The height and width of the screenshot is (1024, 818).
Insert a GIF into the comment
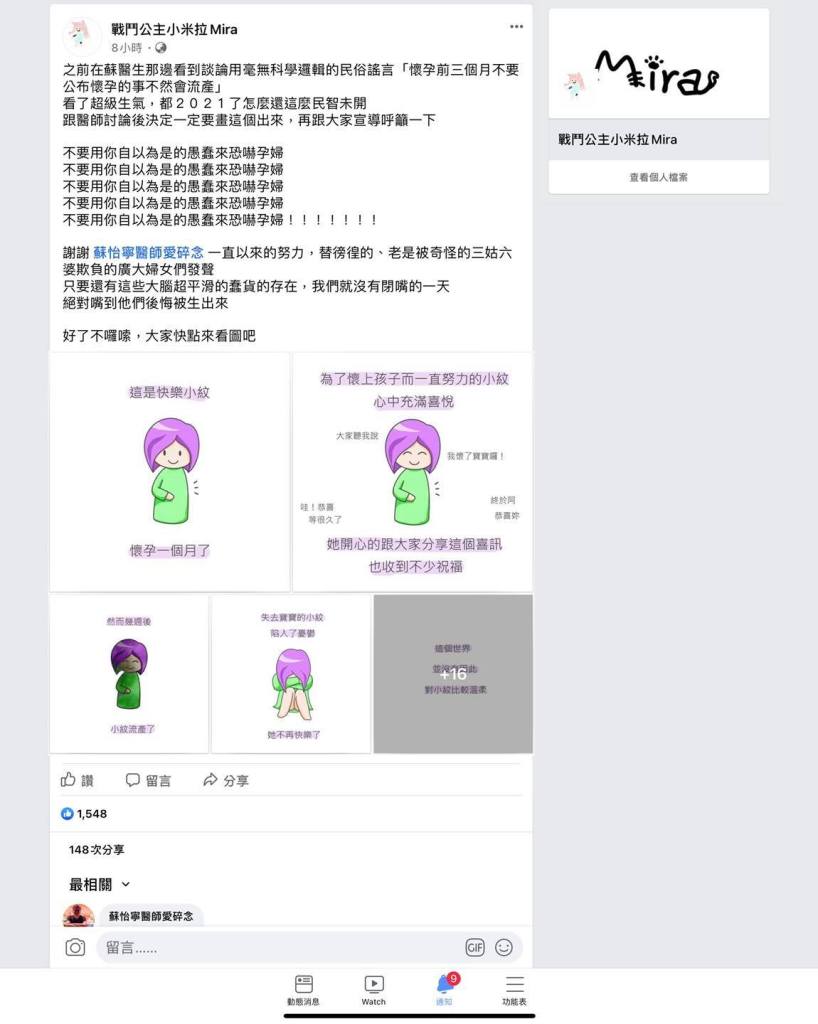(475, 947)
